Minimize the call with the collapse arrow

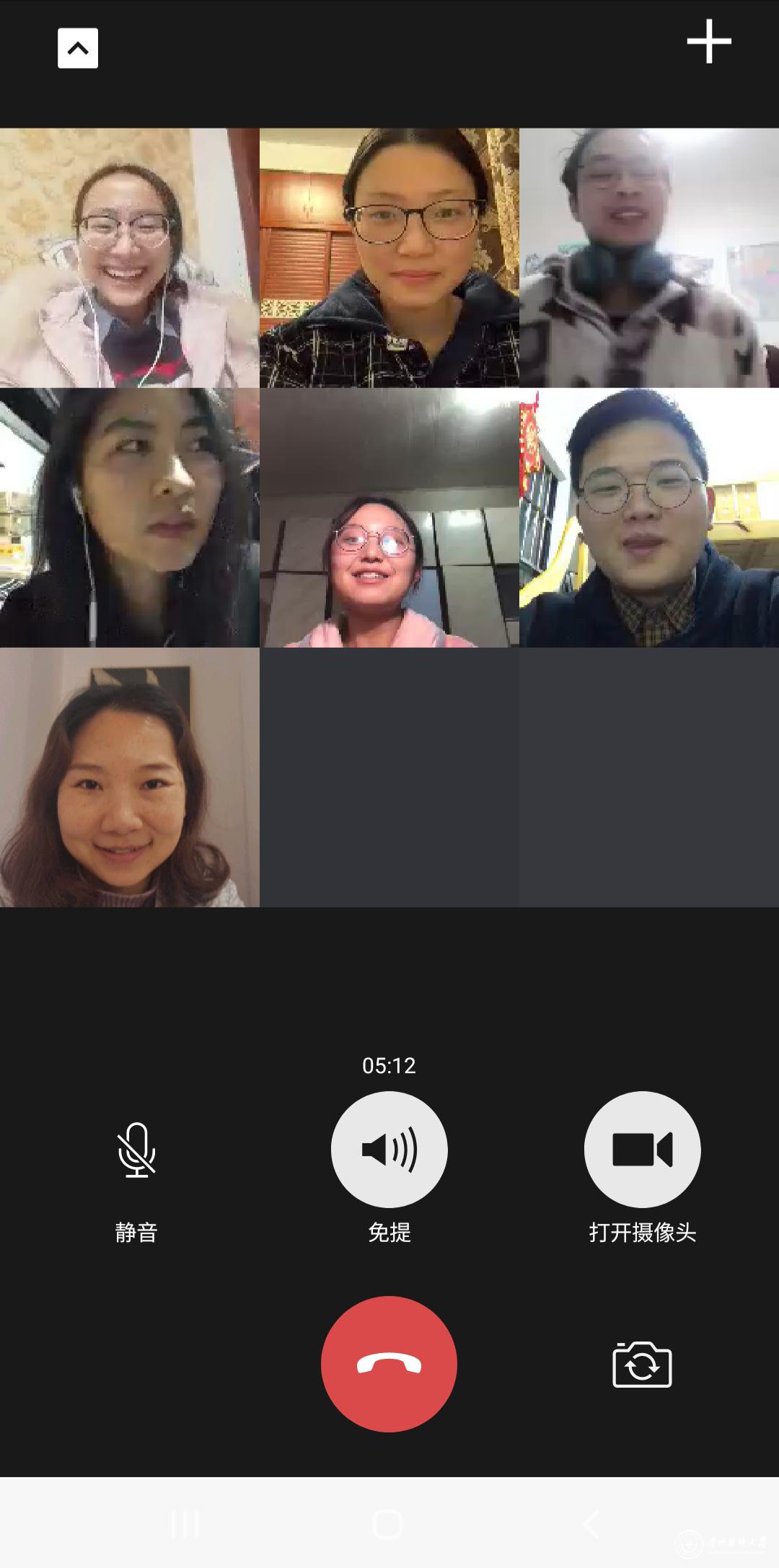click(78, 48)
